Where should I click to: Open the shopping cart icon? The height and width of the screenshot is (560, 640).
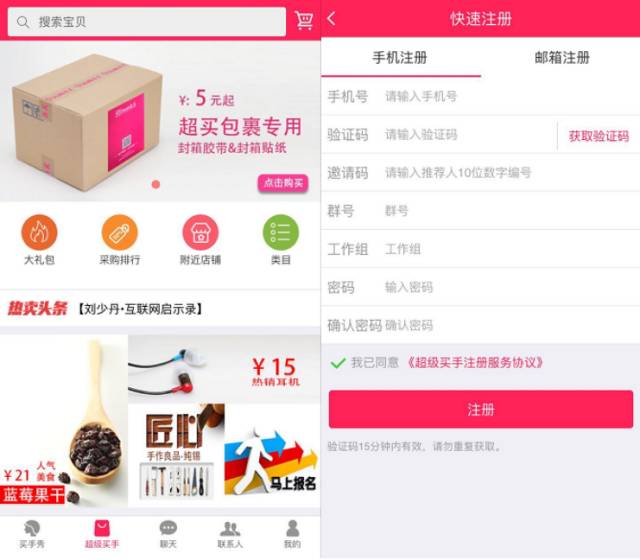point(304,21)
